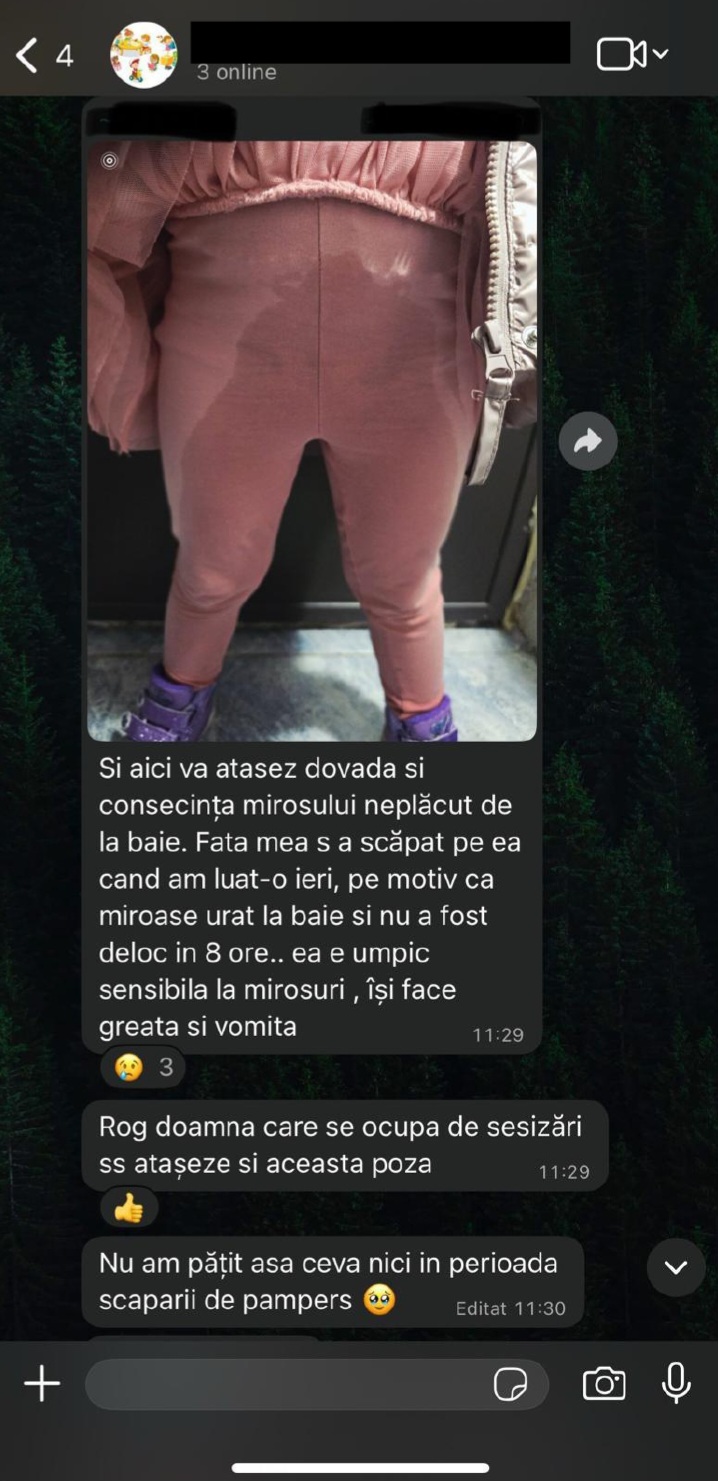Open the attachment plus menu
Viewport: 718px width, 1481px height.
tap(42, 1384)
